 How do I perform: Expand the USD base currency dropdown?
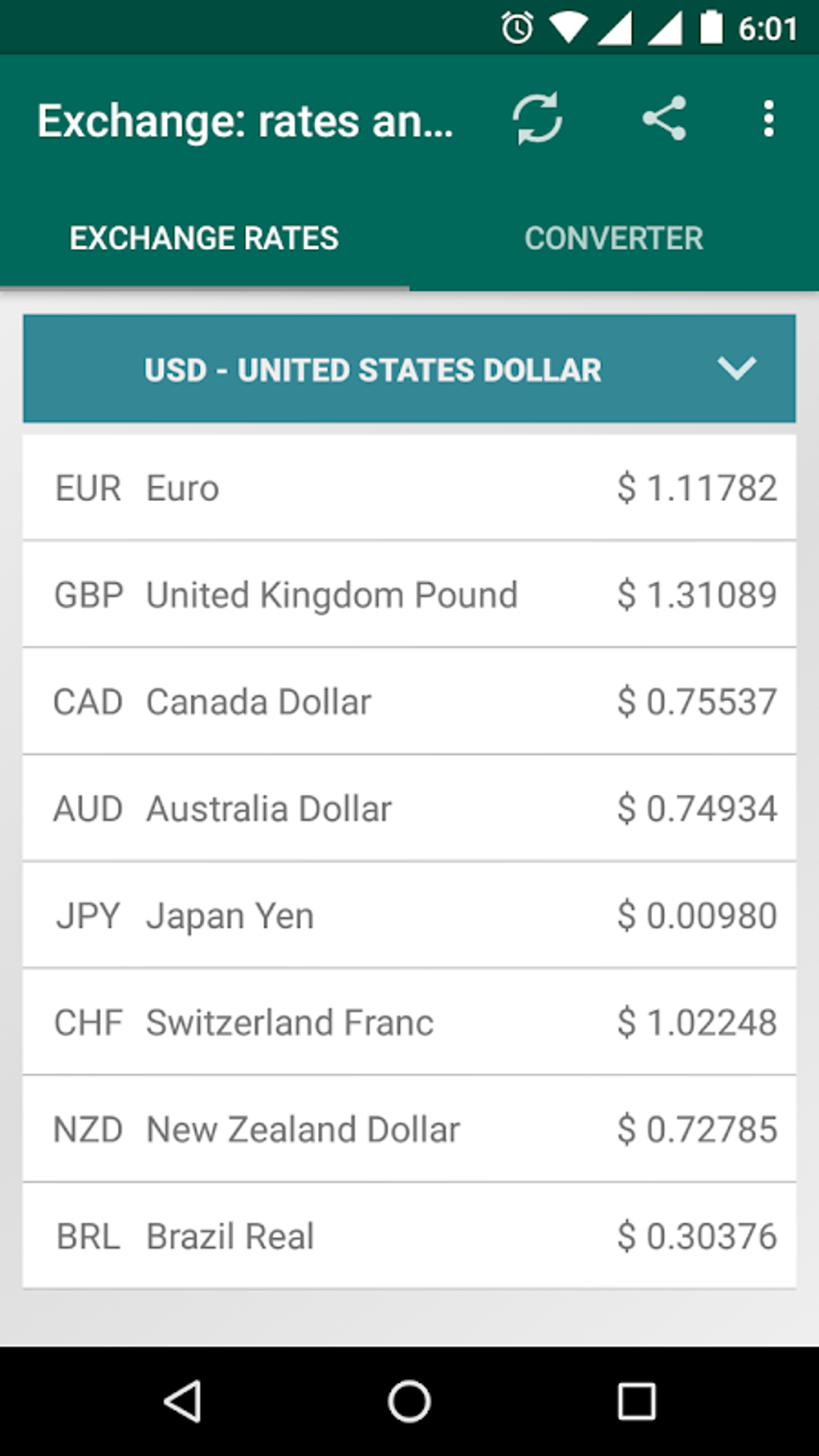click(x=409, y=369)
